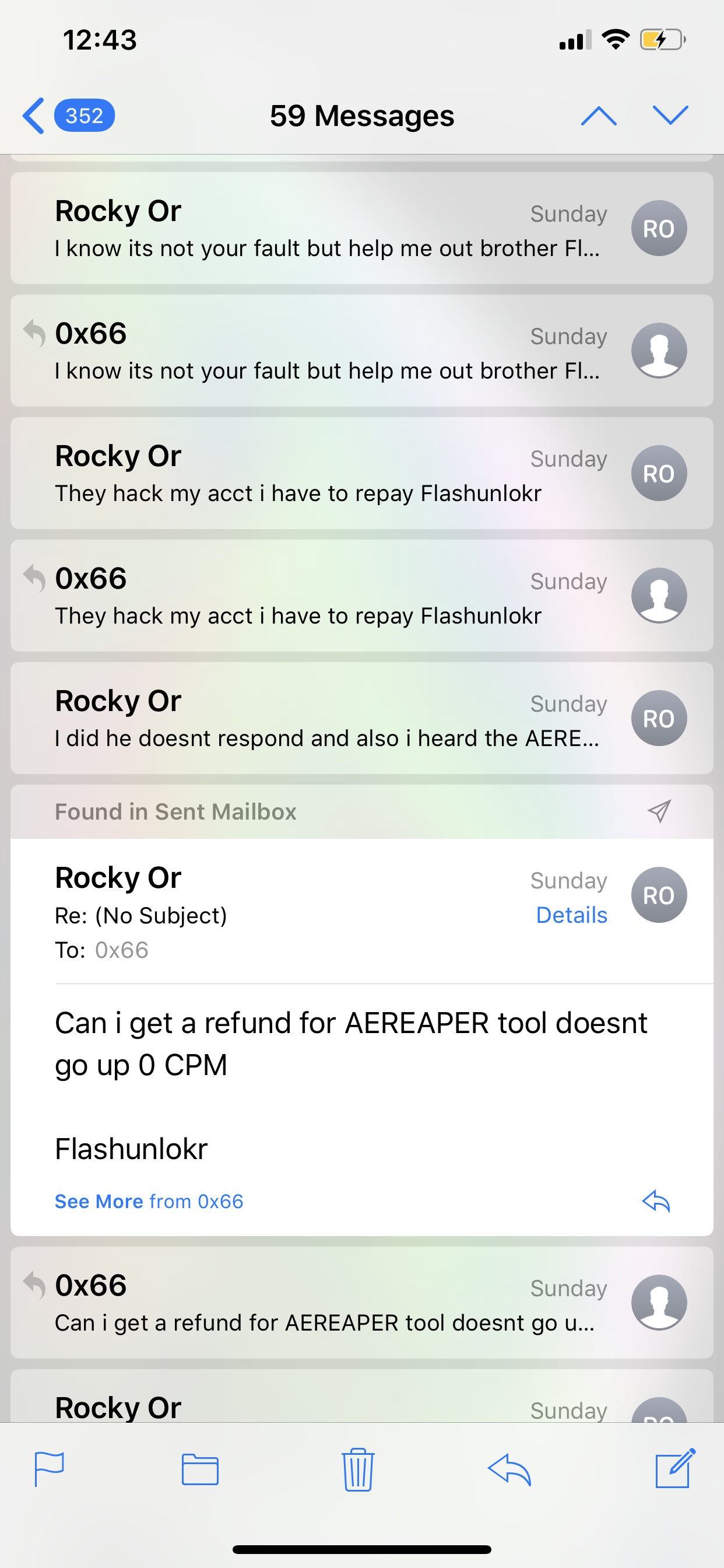Open Rocky Or message 'They hack my acct'
Image resolution: width=724 pixels, height=1568 pixels.
[x=362, y=473]
